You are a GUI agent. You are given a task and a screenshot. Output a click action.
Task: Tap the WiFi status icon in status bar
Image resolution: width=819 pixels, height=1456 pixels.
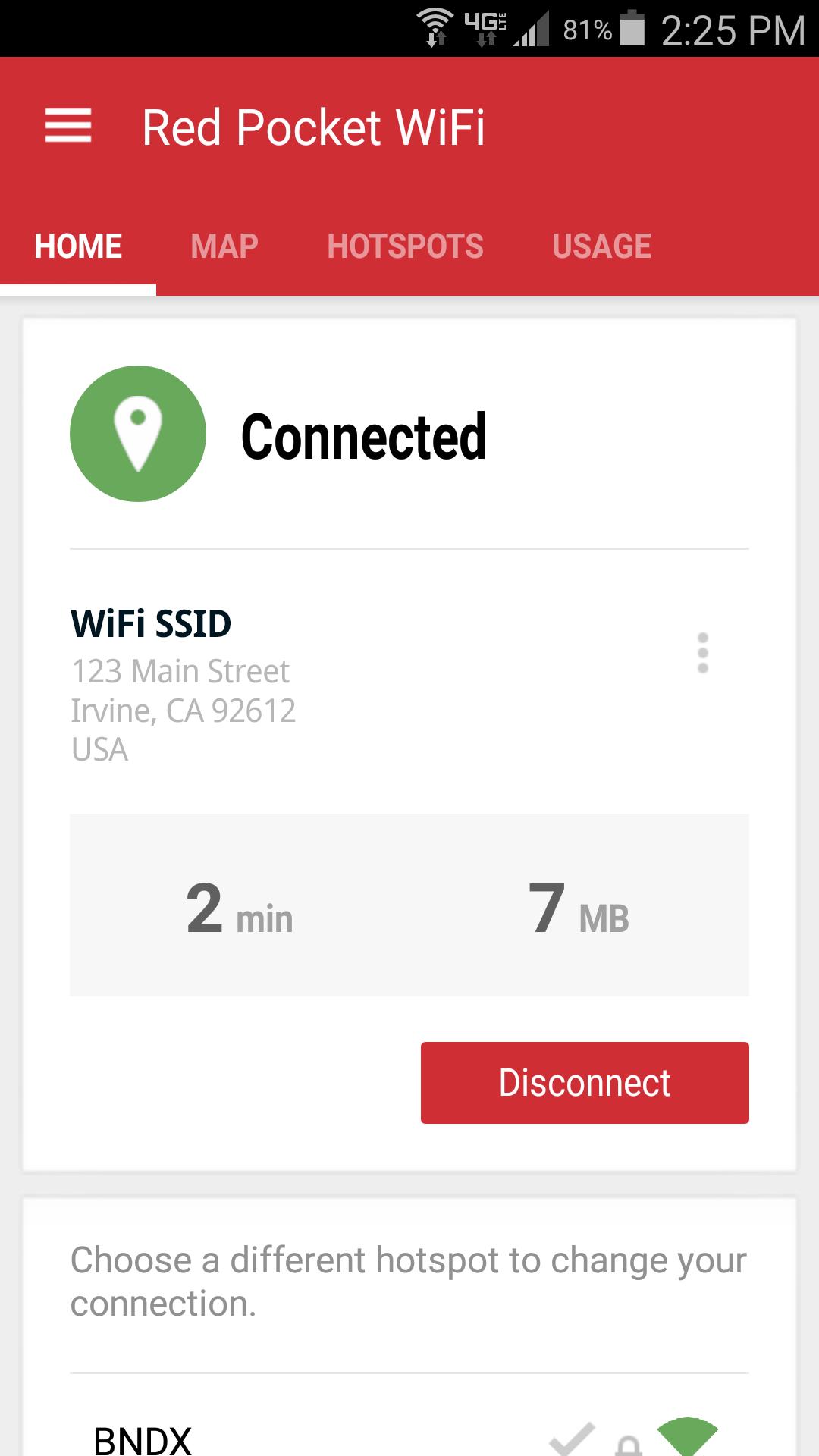436,25
